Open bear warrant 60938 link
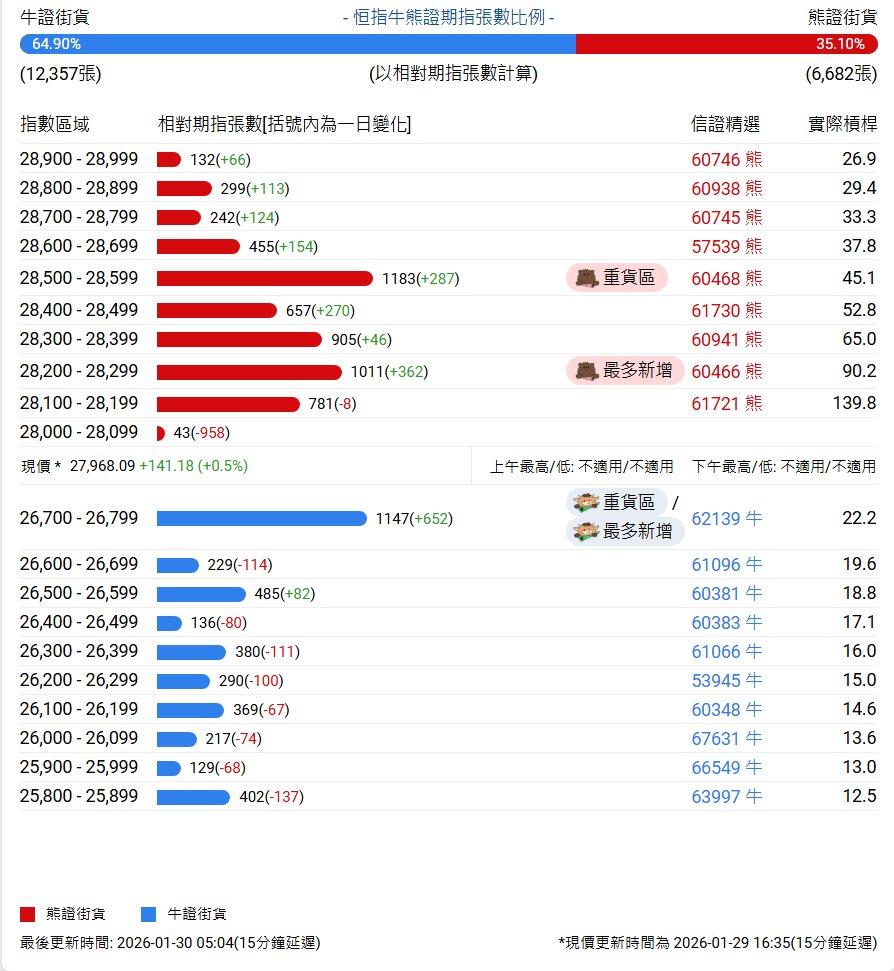894x971 pixels. coord(726,188)
